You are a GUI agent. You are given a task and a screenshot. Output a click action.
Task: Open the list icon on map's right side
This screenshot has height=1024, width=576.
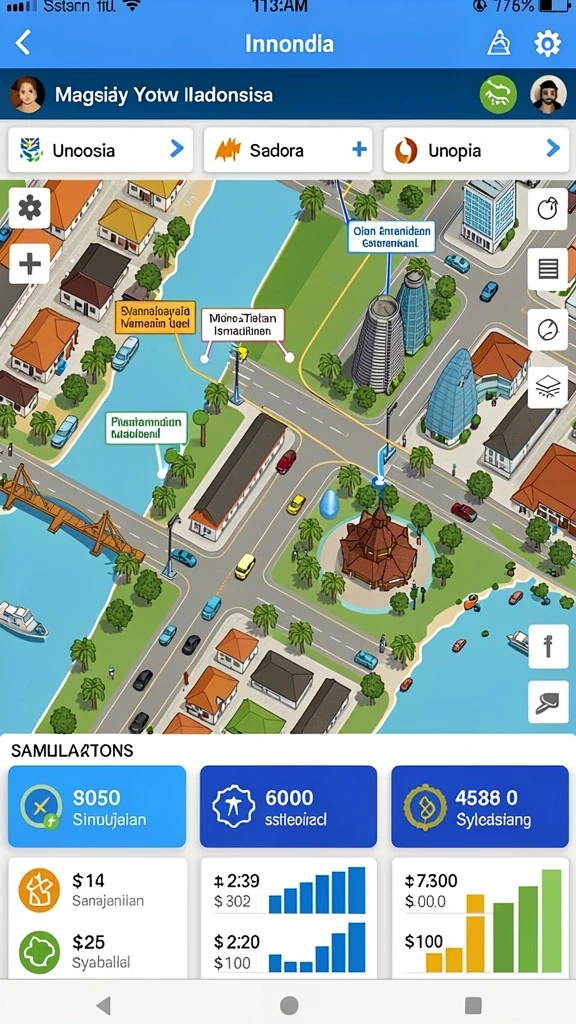click(547, 268)
